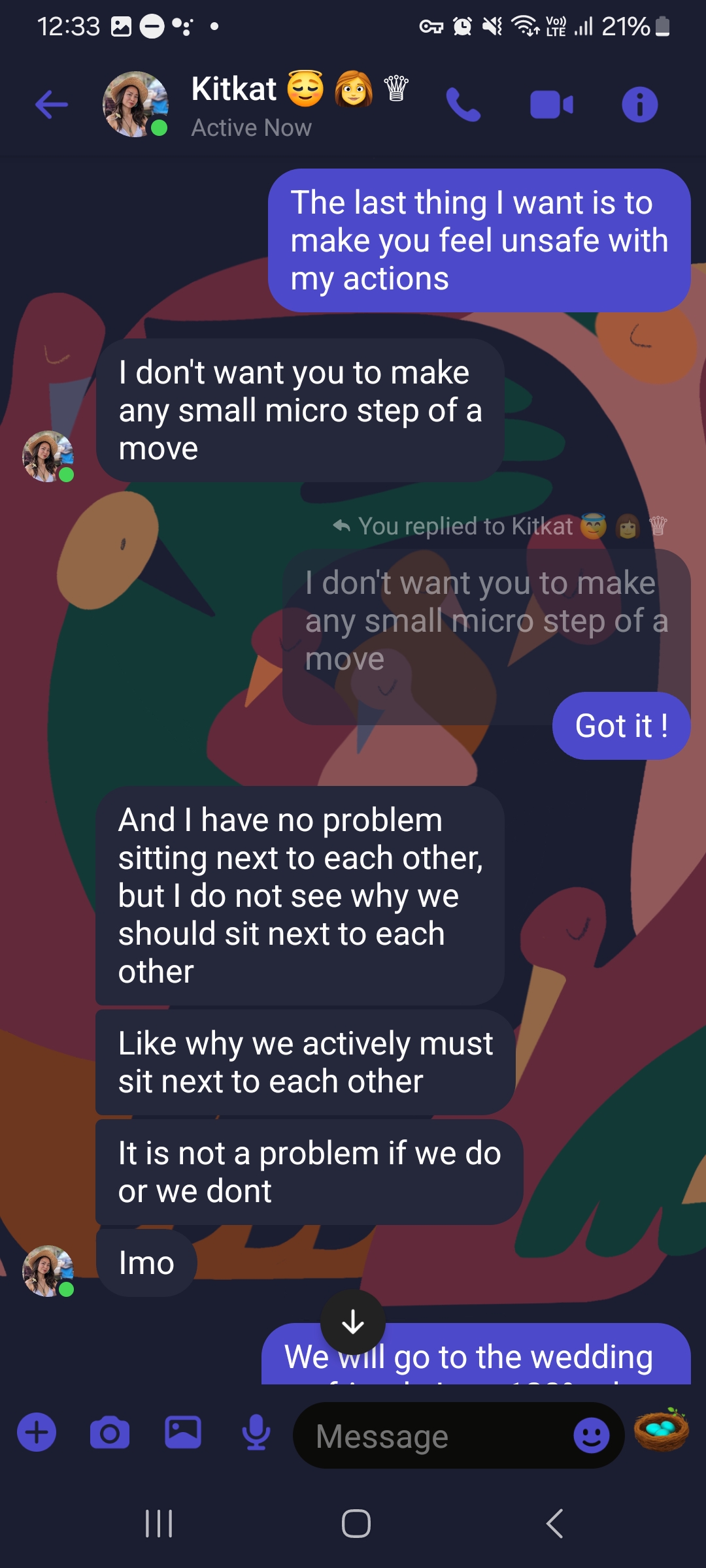The height and width of the screenshot is (1568, 706).
Task: Send the bird nest quick reaction
Action: pyautogui.click(x=661, y=1429)
